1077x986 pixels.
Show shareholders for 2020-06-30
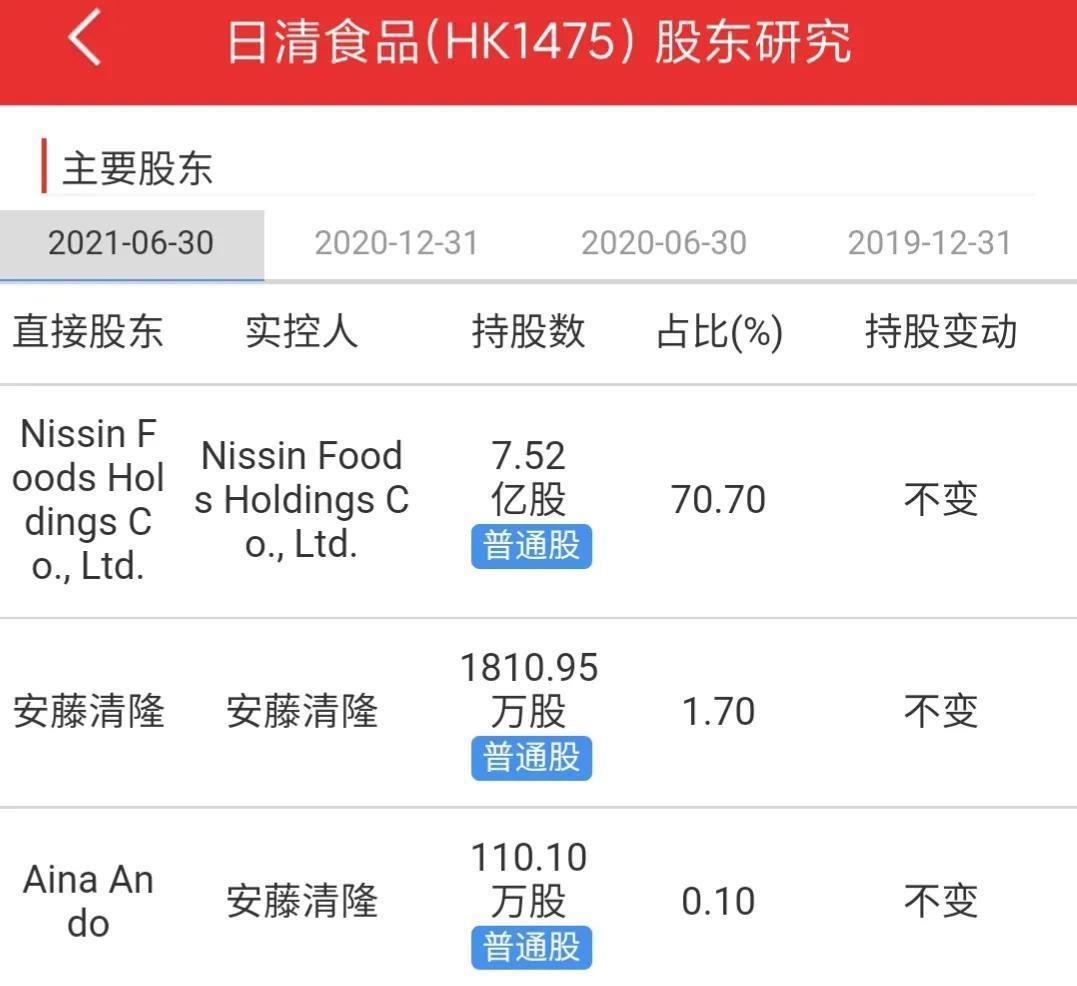664,243
